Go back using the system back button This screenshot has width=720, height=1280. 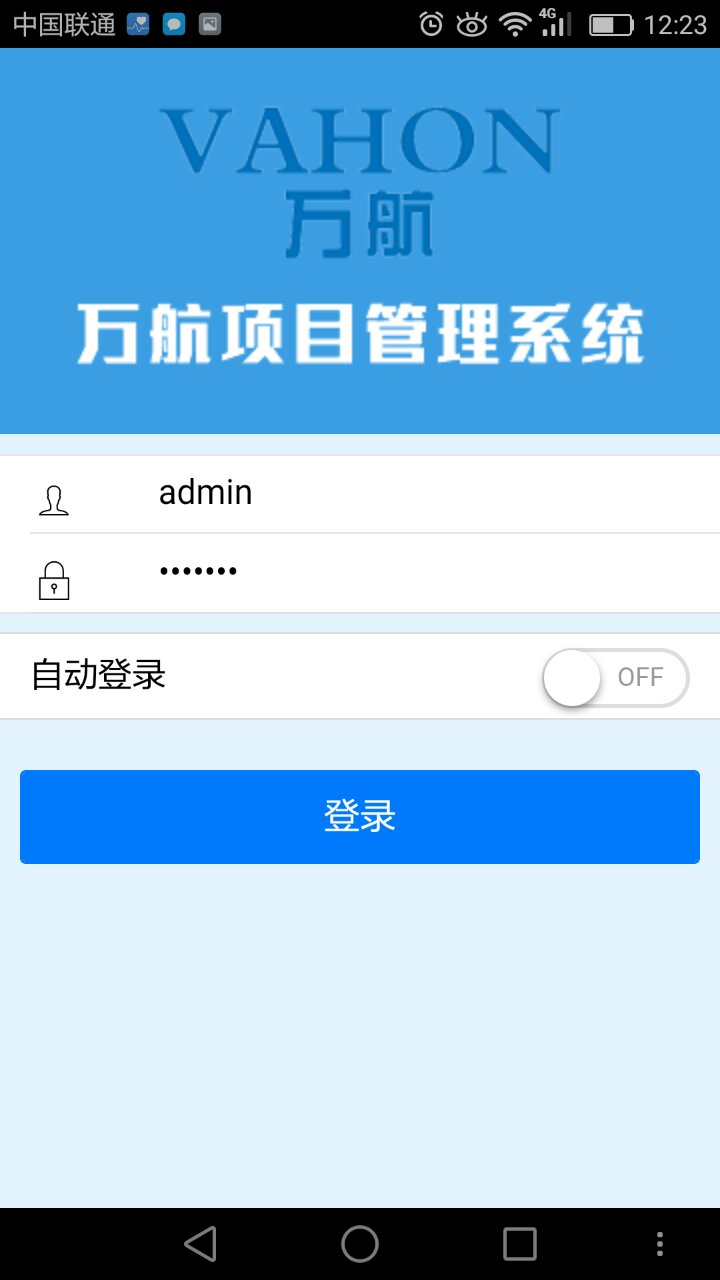(x=200, y=1244)
